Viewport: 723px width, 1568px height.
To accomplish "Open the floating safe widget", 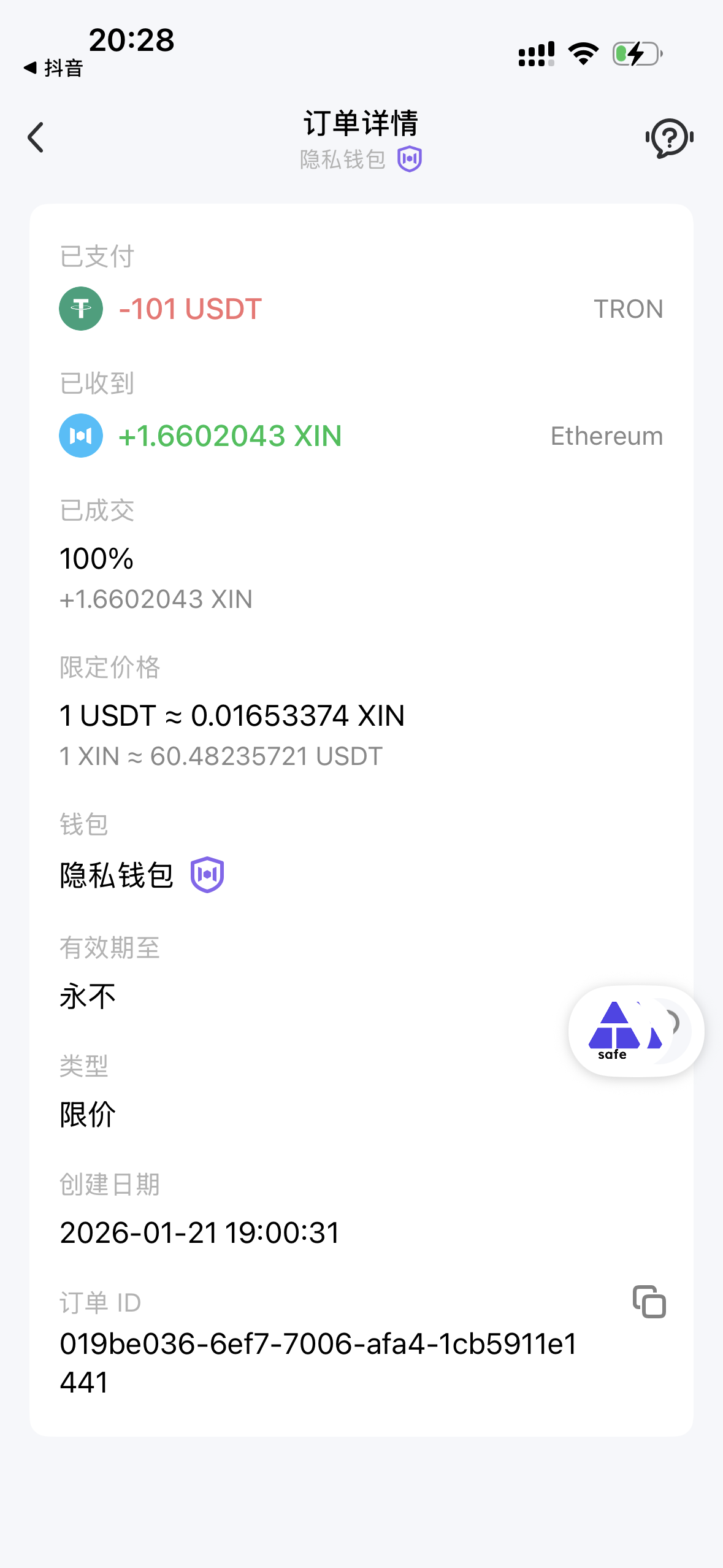I will (x=635, y=1031).
